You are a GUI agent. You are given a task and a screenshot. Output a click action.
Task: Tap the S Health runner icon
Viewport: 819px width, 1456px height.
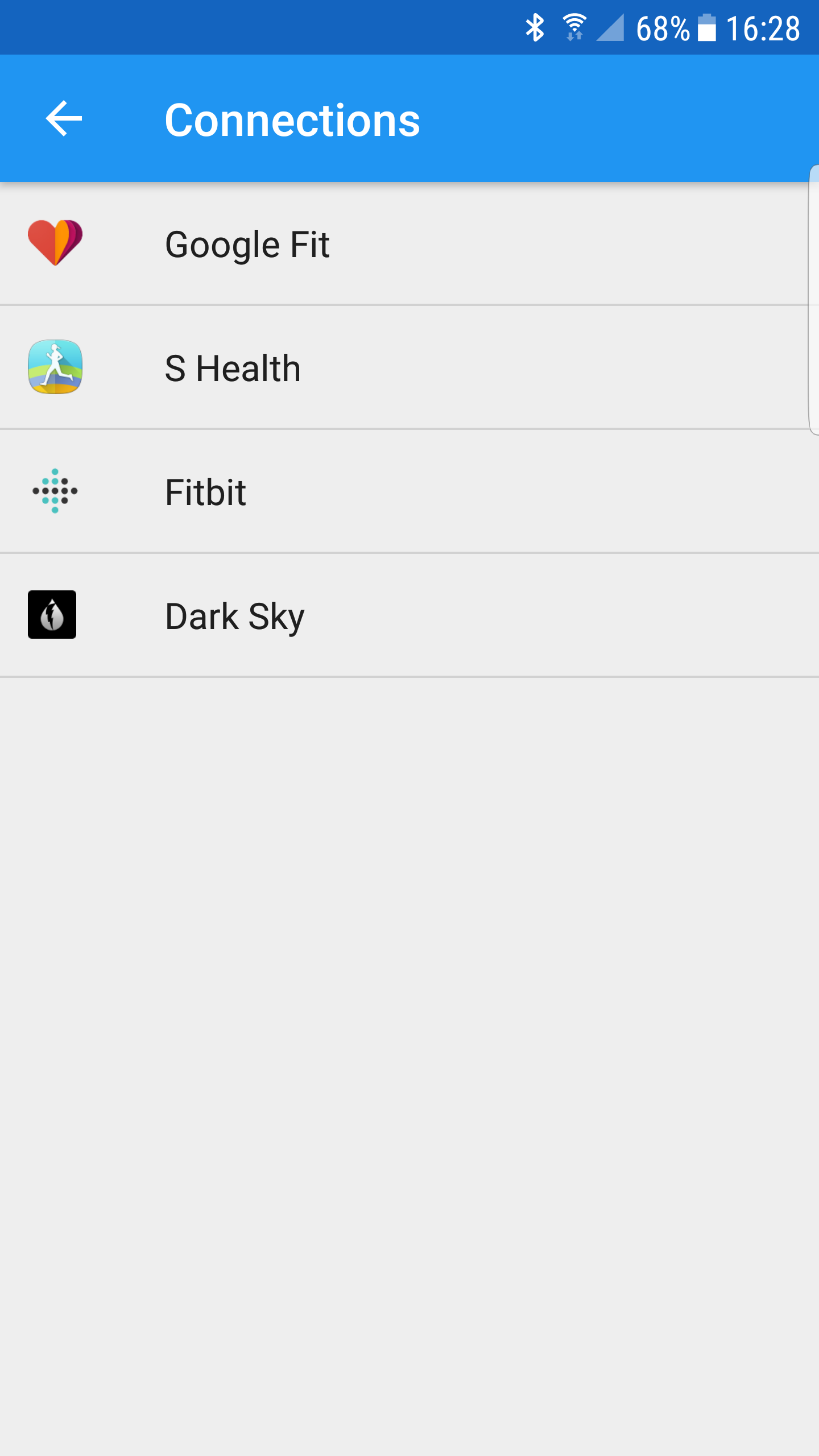click(55, 367)
